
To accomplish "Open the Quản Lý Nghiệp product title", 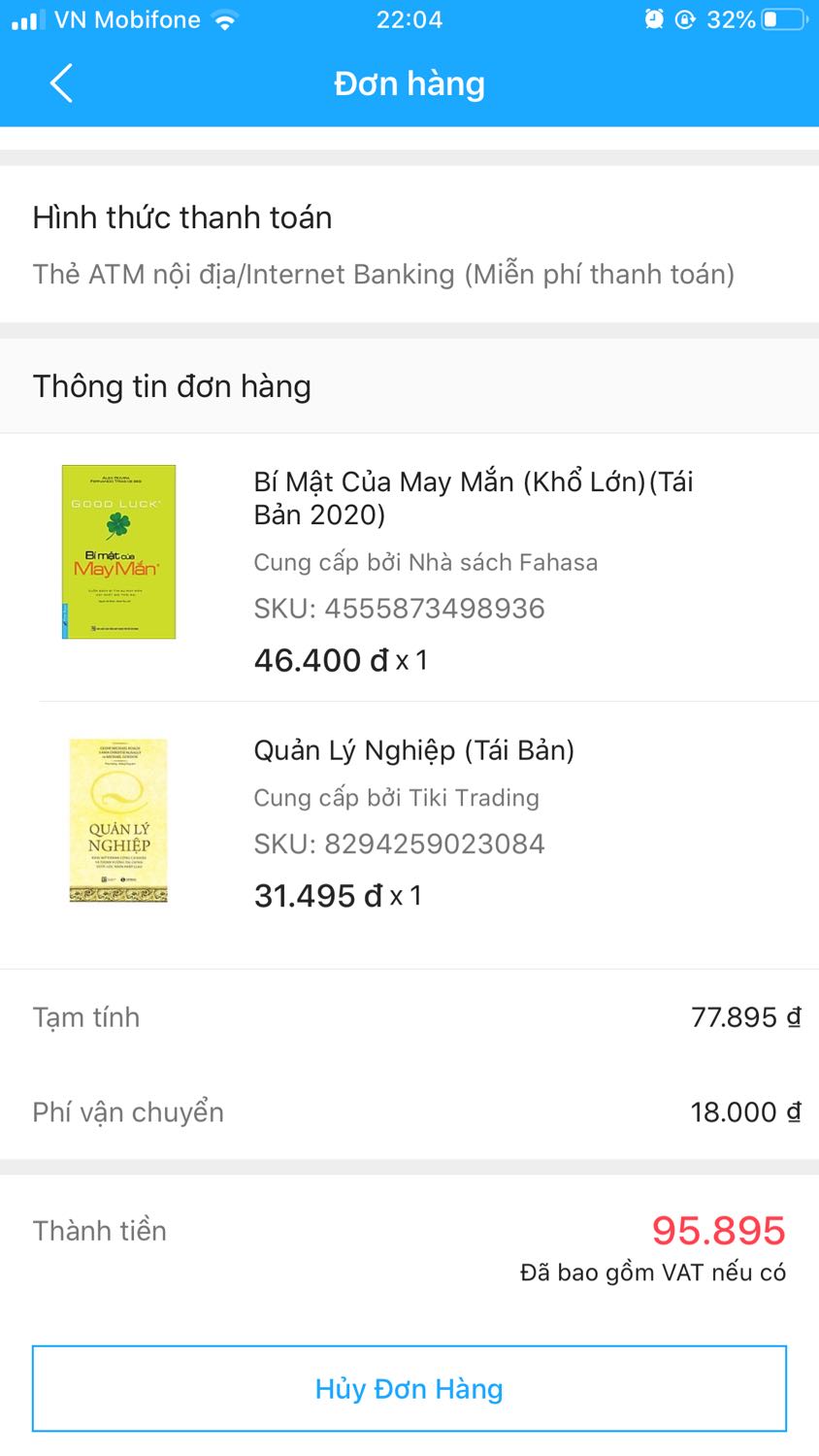I will pos(413,749).
